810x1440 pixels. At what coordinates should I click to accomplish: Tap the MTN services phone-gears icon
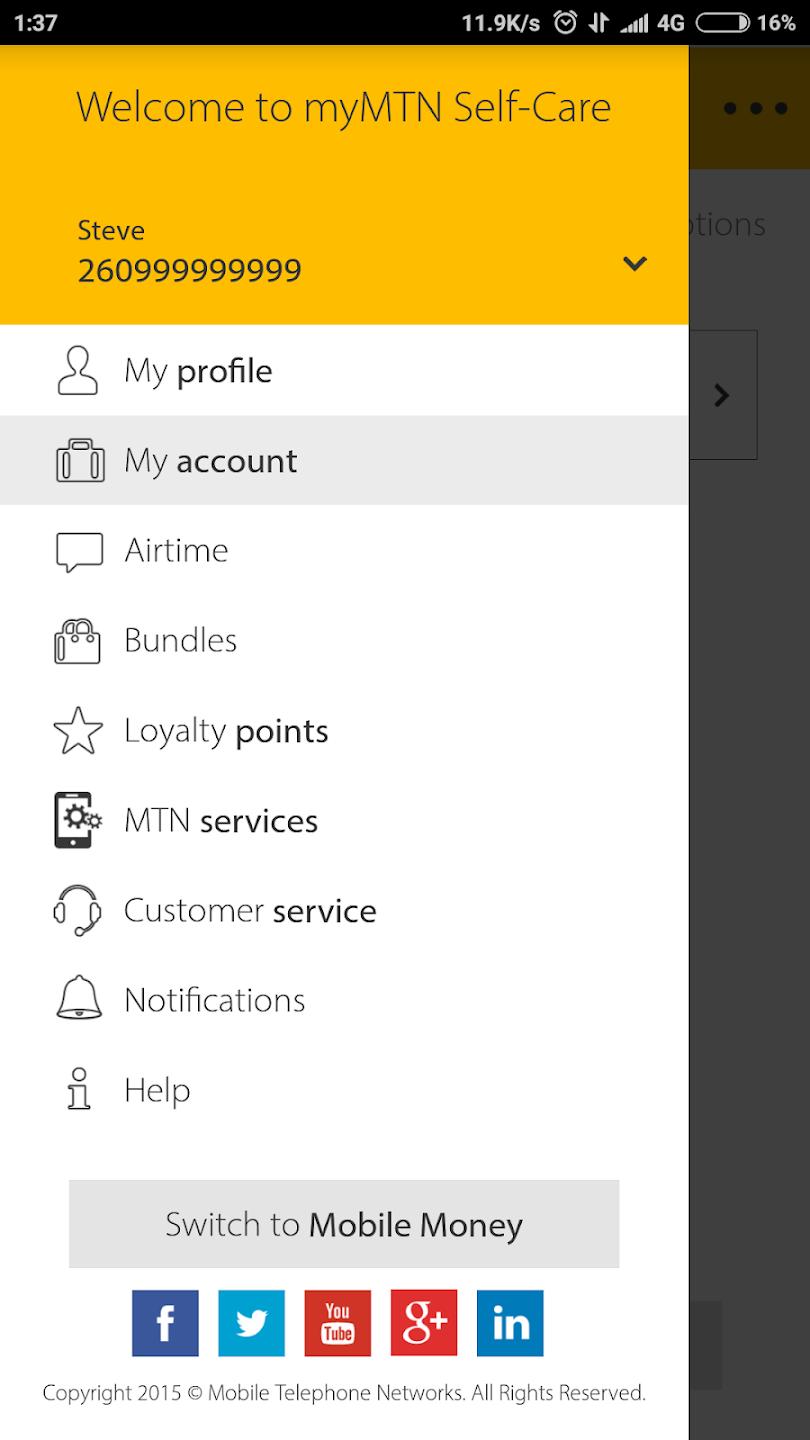(78, 820)
